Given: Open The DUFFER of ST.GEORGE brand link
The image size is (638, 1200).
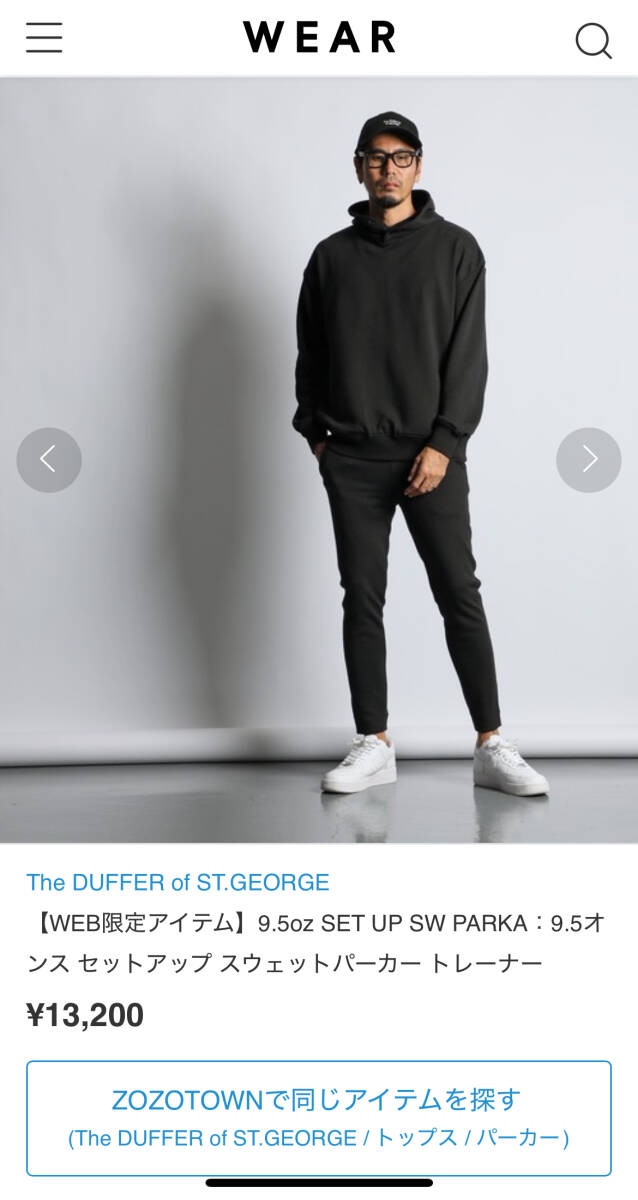Looking at the screenshot, I should (x=178, y=882).
